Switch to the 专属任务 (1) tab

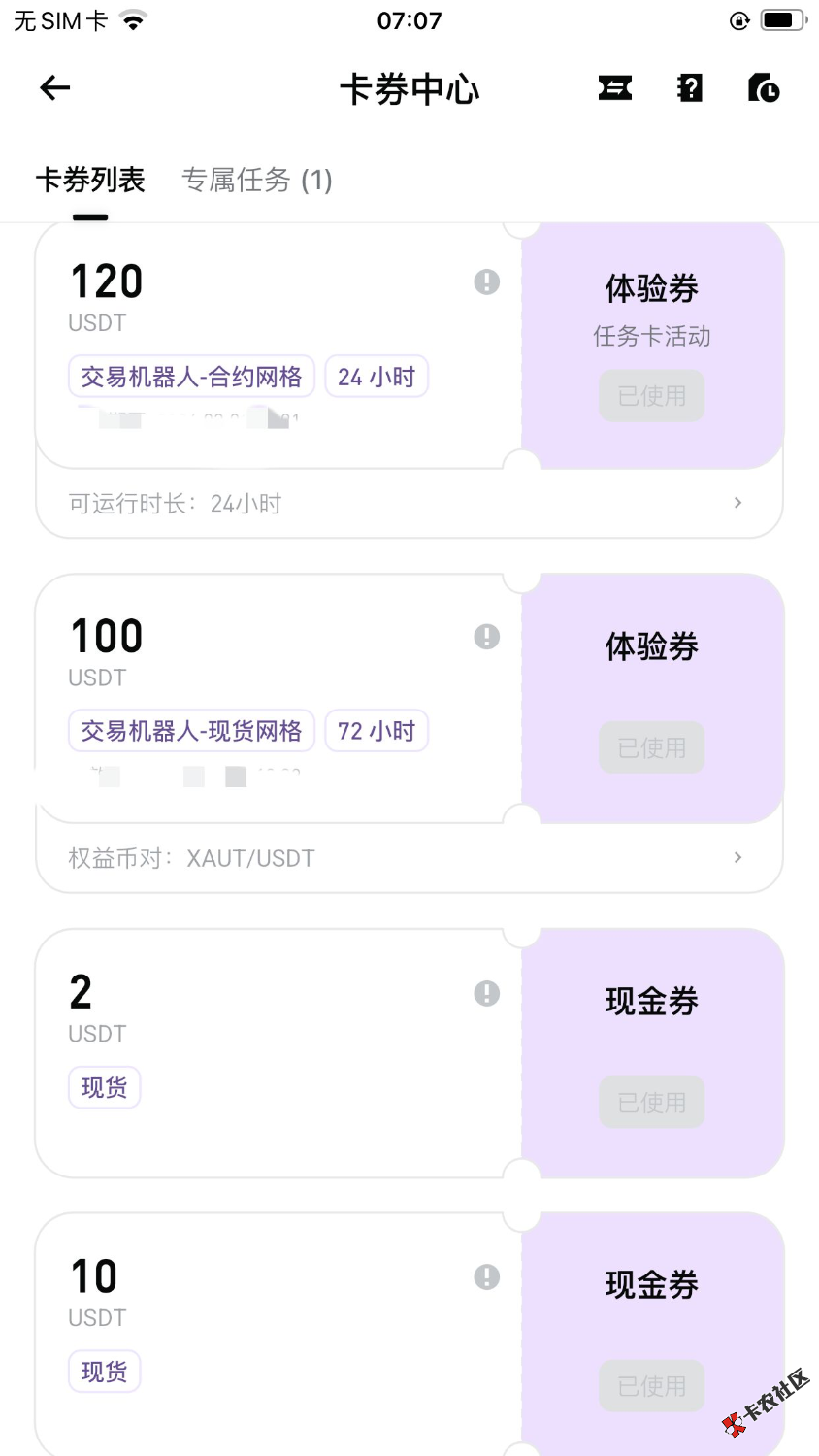[x=257, y=181]
